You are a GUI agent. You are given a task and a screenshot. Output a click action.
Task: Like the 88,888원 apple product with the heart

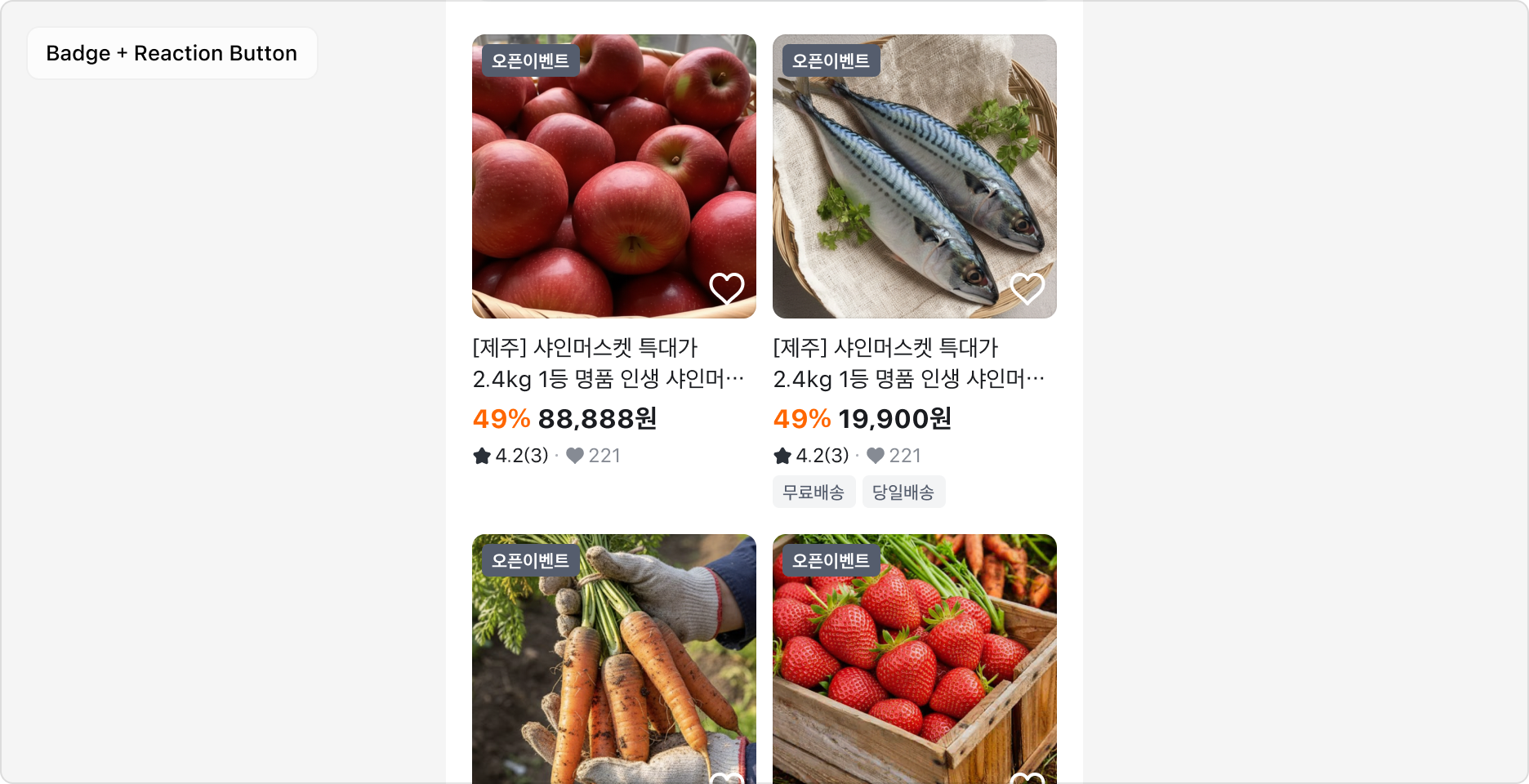(726, 287)
